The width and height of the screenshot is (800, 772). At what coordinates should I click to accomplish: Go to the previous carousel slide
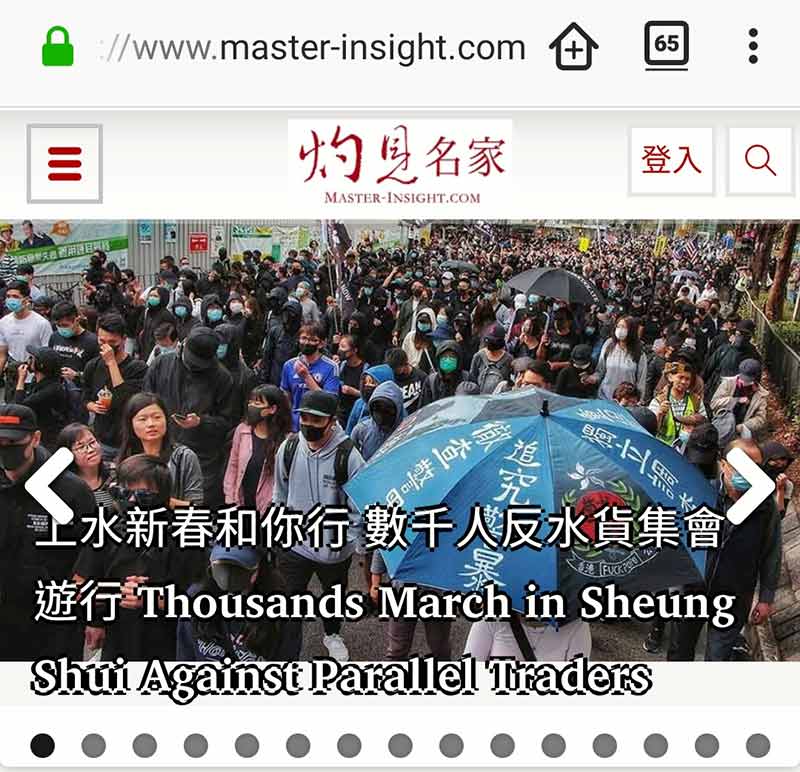click(x=49, y=485)
